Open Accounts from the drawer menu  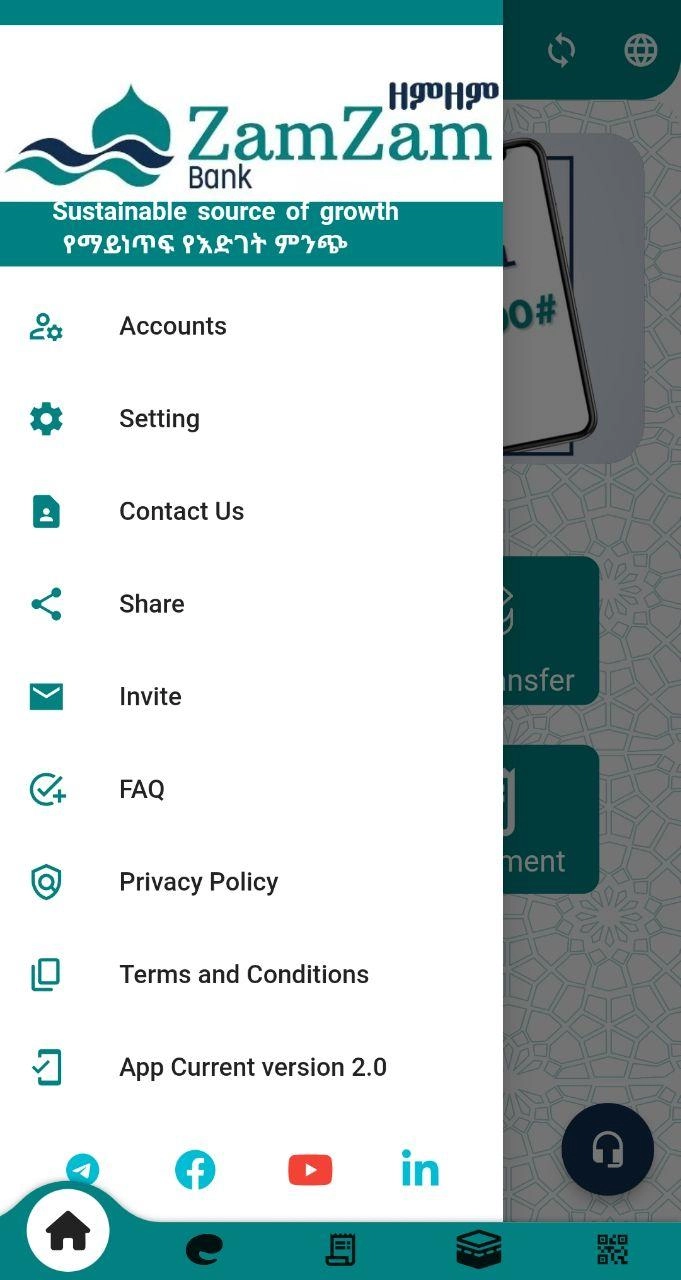(x=173, y=326)
